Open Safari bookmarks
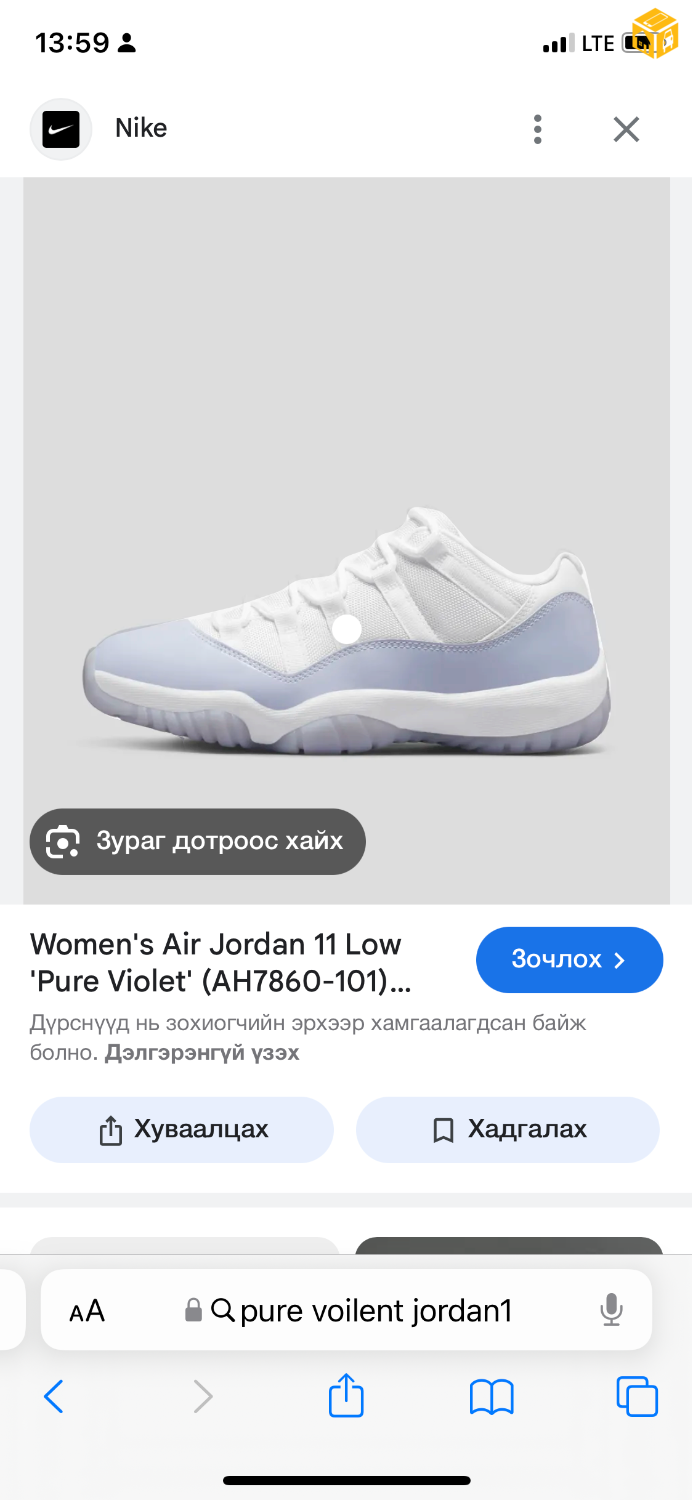 (491, 1396)
